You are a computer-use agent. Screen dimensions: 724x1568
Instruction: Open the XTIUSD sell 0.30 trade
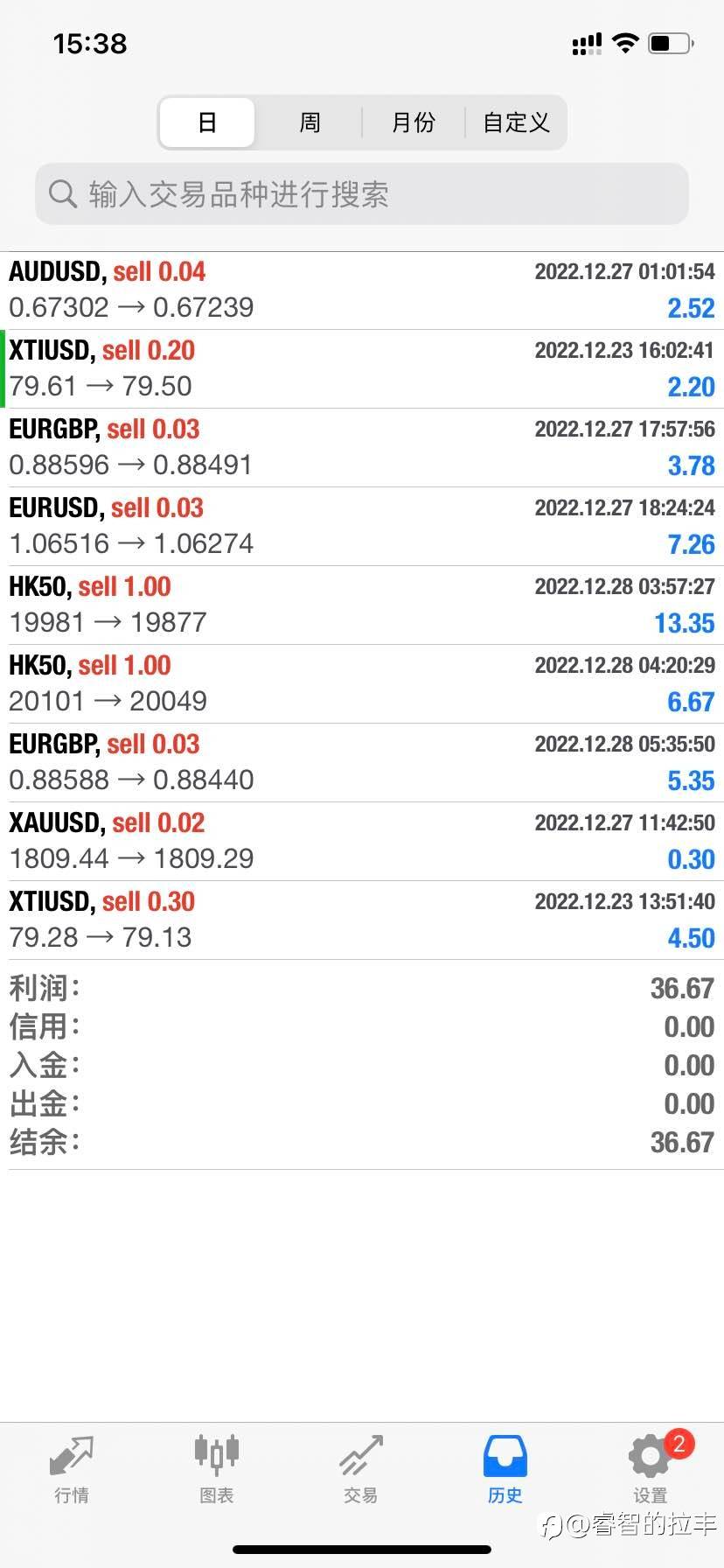(362, 920)
